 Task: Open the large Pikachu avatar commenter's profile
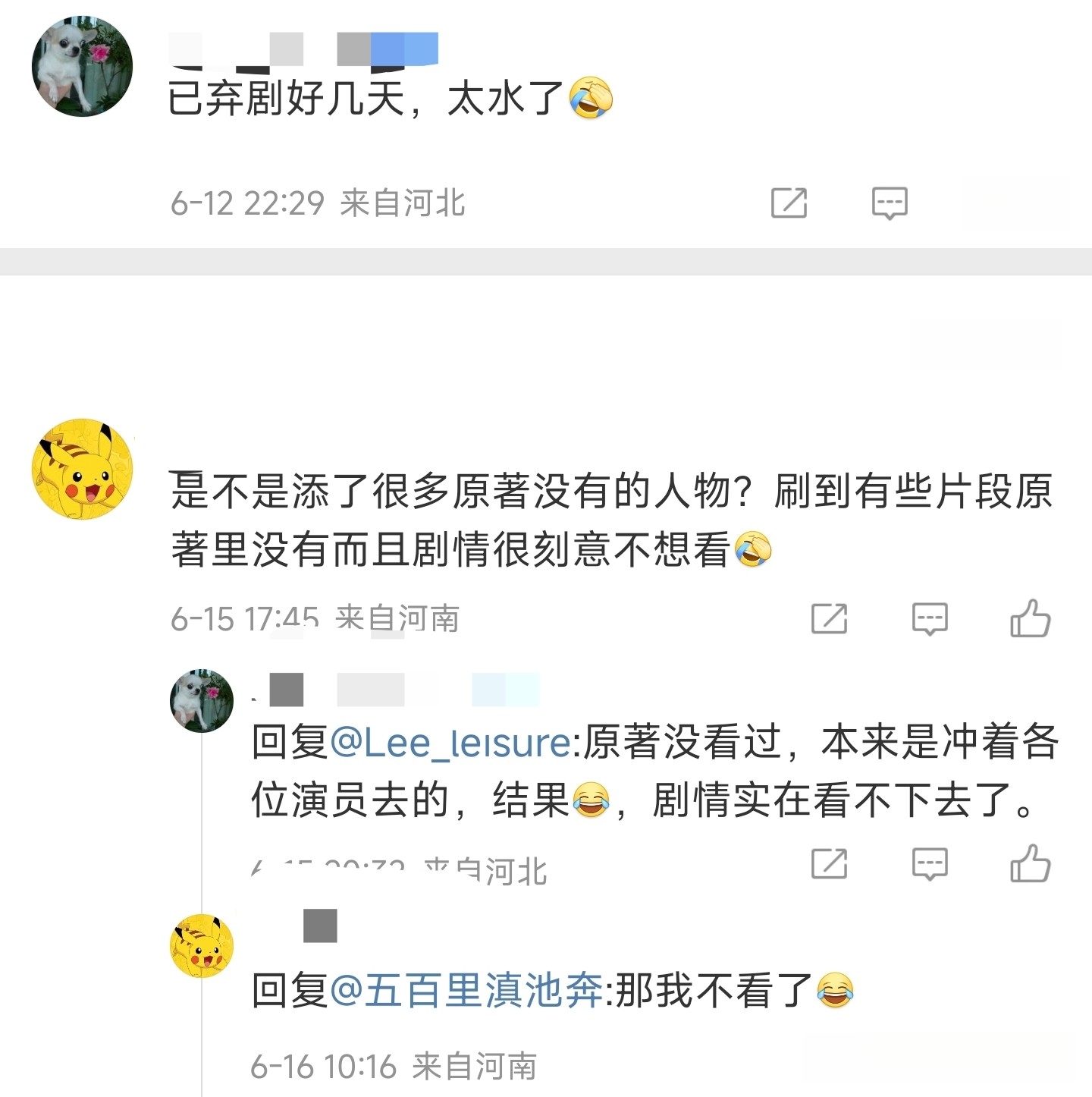[x=82, y=468]
